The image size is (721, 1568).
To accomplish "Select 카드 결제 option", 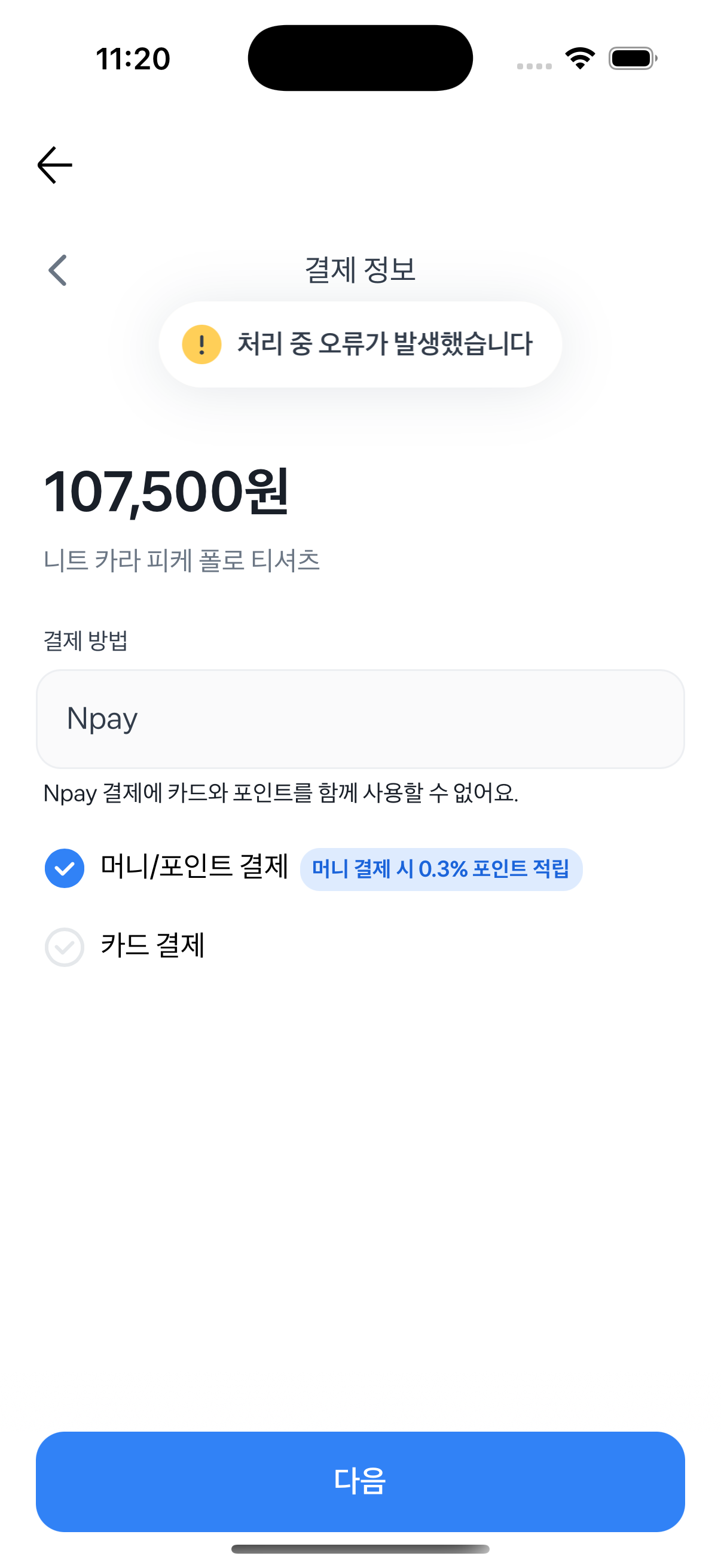I will click(65, 947).
